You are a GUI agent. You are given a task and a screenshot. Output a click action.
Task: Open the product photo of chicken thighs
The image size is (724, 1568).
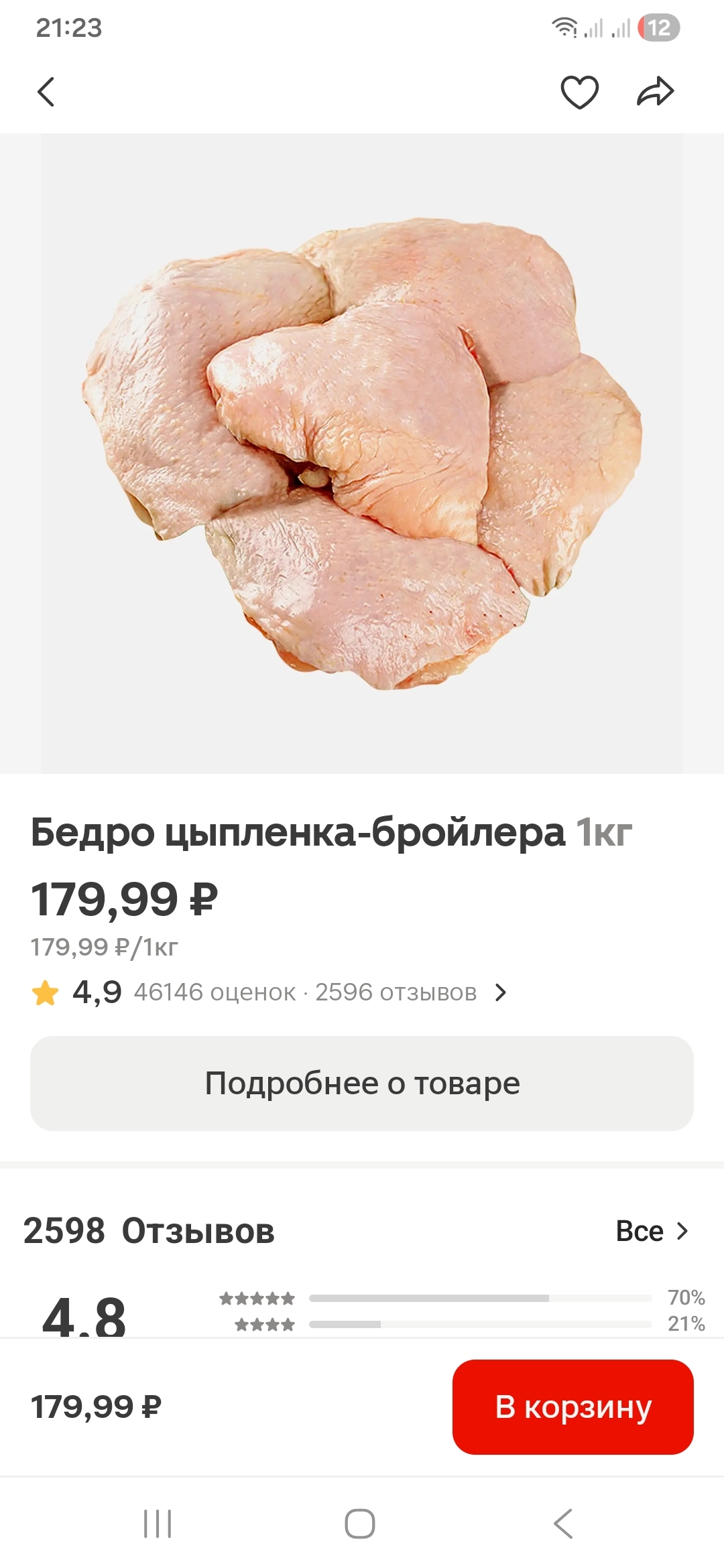(x=362, y=453)
